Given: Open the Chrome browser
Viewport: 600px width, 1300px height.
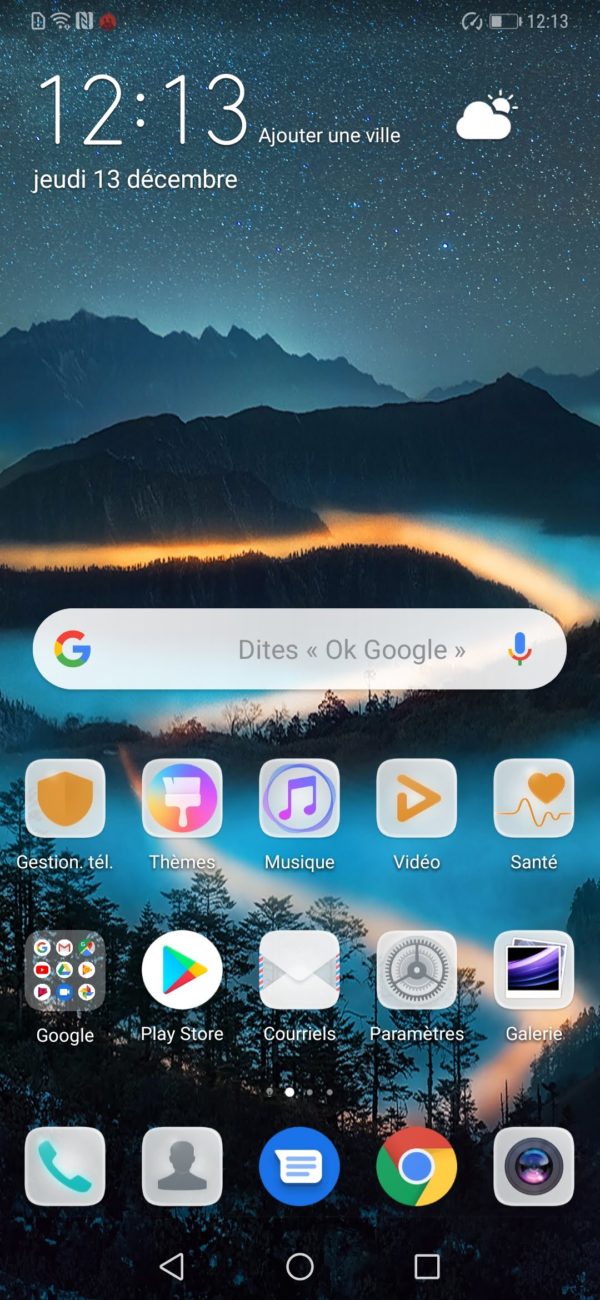Looking at the screenshot, I should (416, 1167).
